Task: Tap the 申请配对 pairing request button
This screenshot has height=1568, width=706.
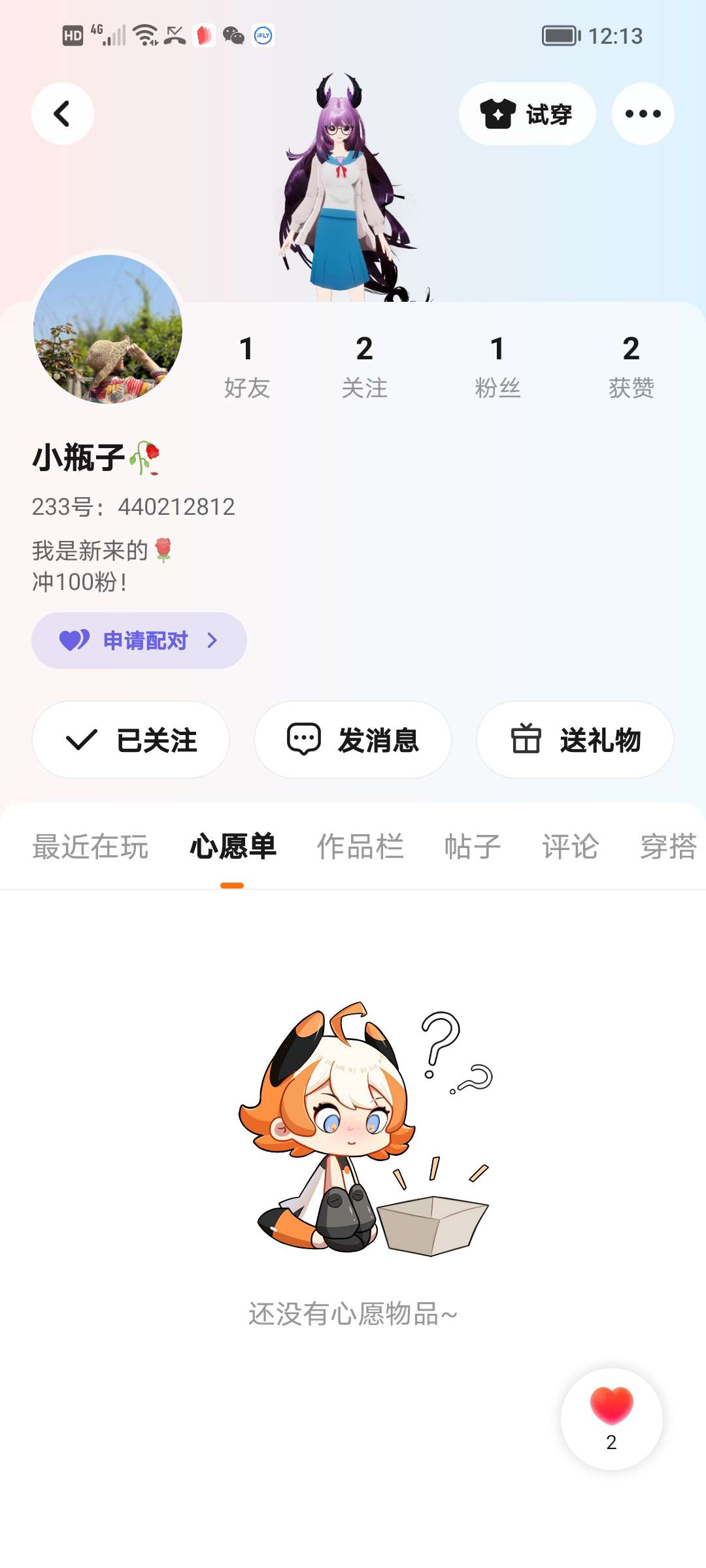Action: click(x=139, y=640)
